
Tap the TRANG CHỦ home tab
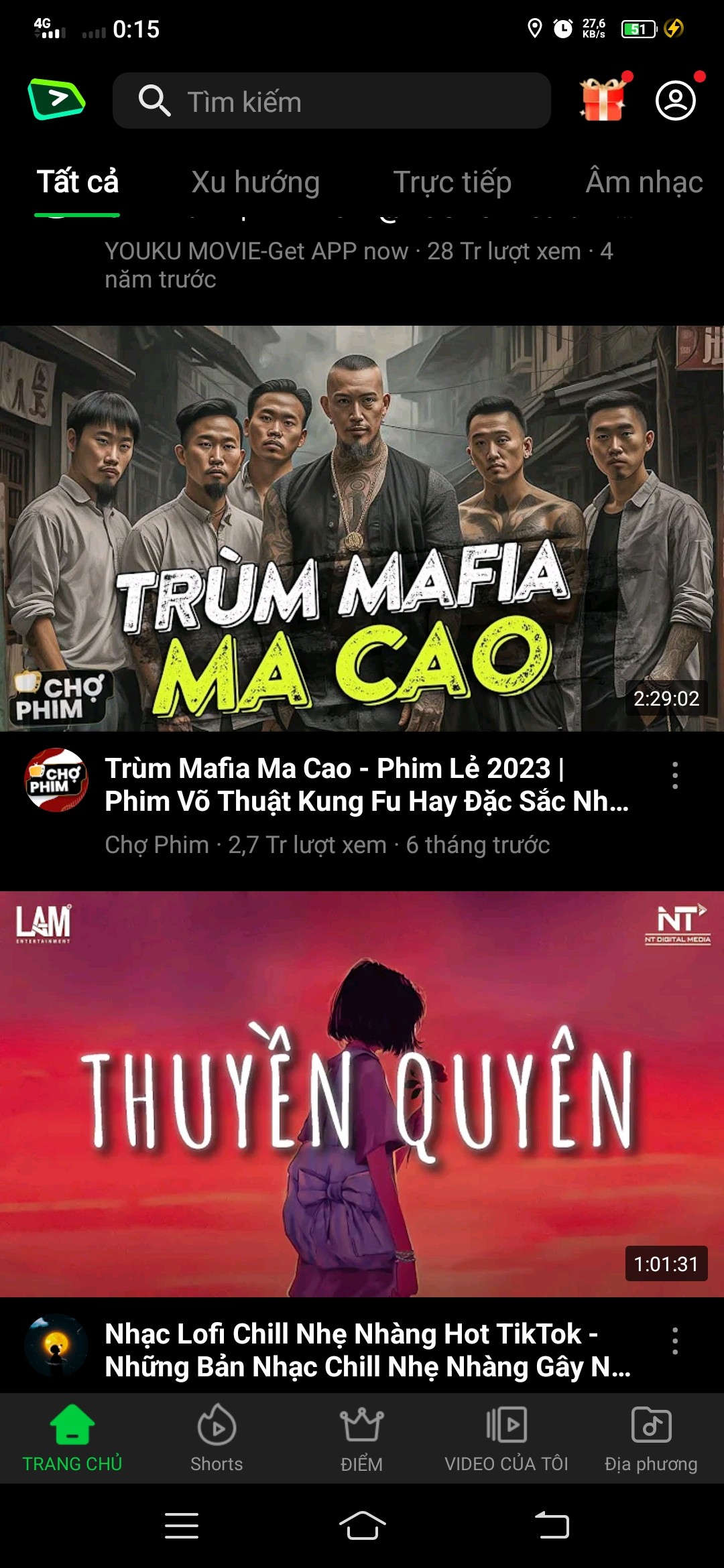72,1439
